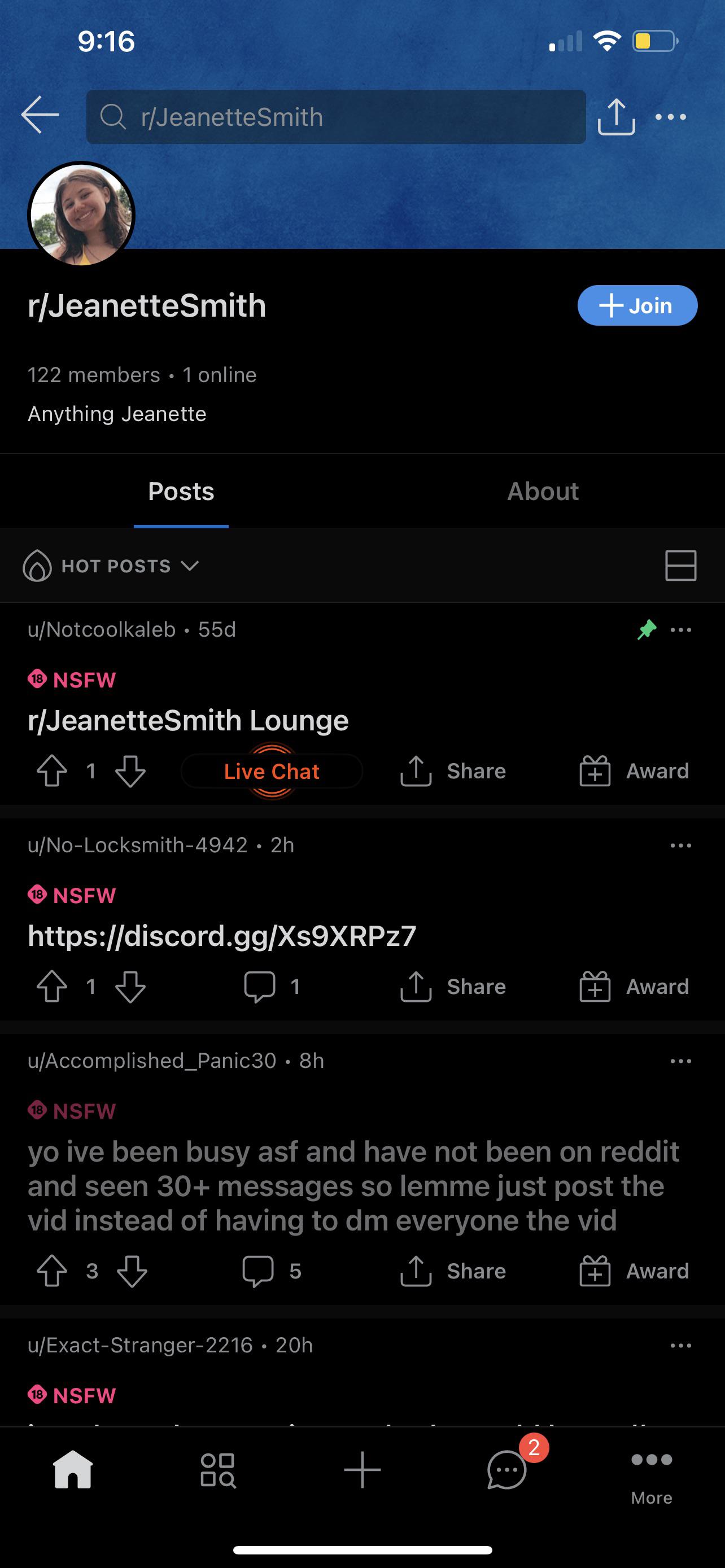Screen dimensions: 725x1568
Task: Open comments on the discord.gg post
Action: click(x=272, y=987)
